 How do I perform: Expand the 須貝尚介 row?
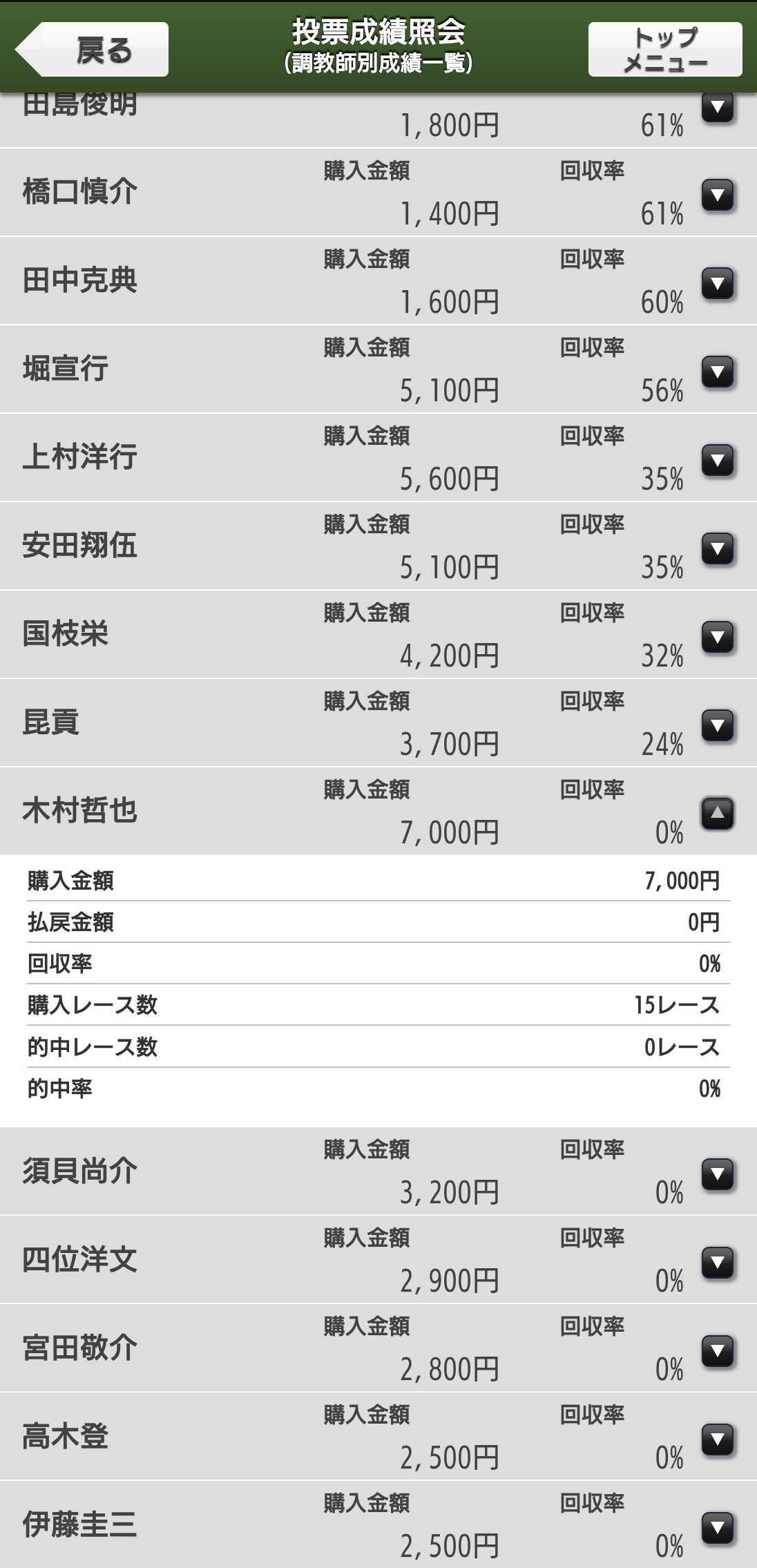[x=718, y=1174]
